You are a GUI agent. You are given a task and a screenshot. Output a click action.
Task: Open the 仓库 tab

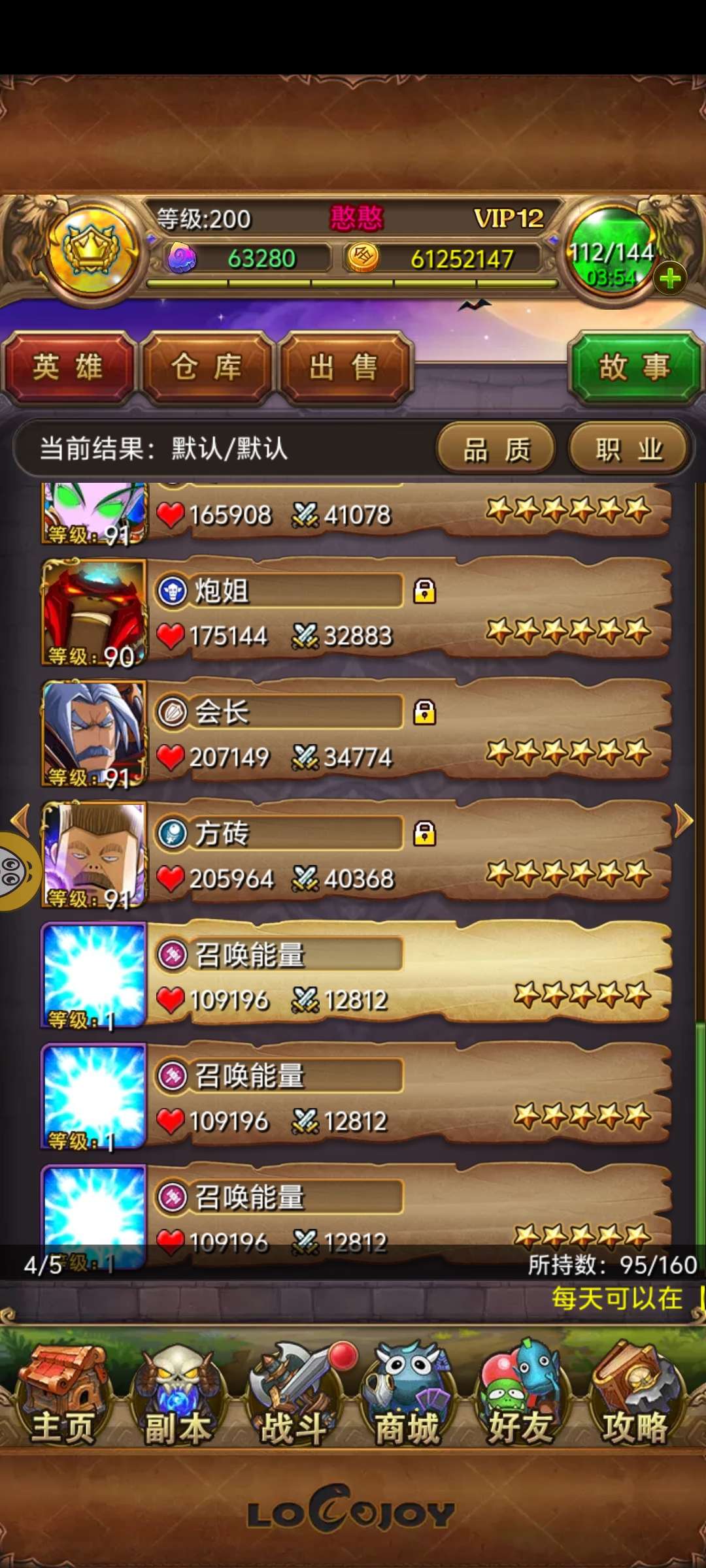[207, 367]
